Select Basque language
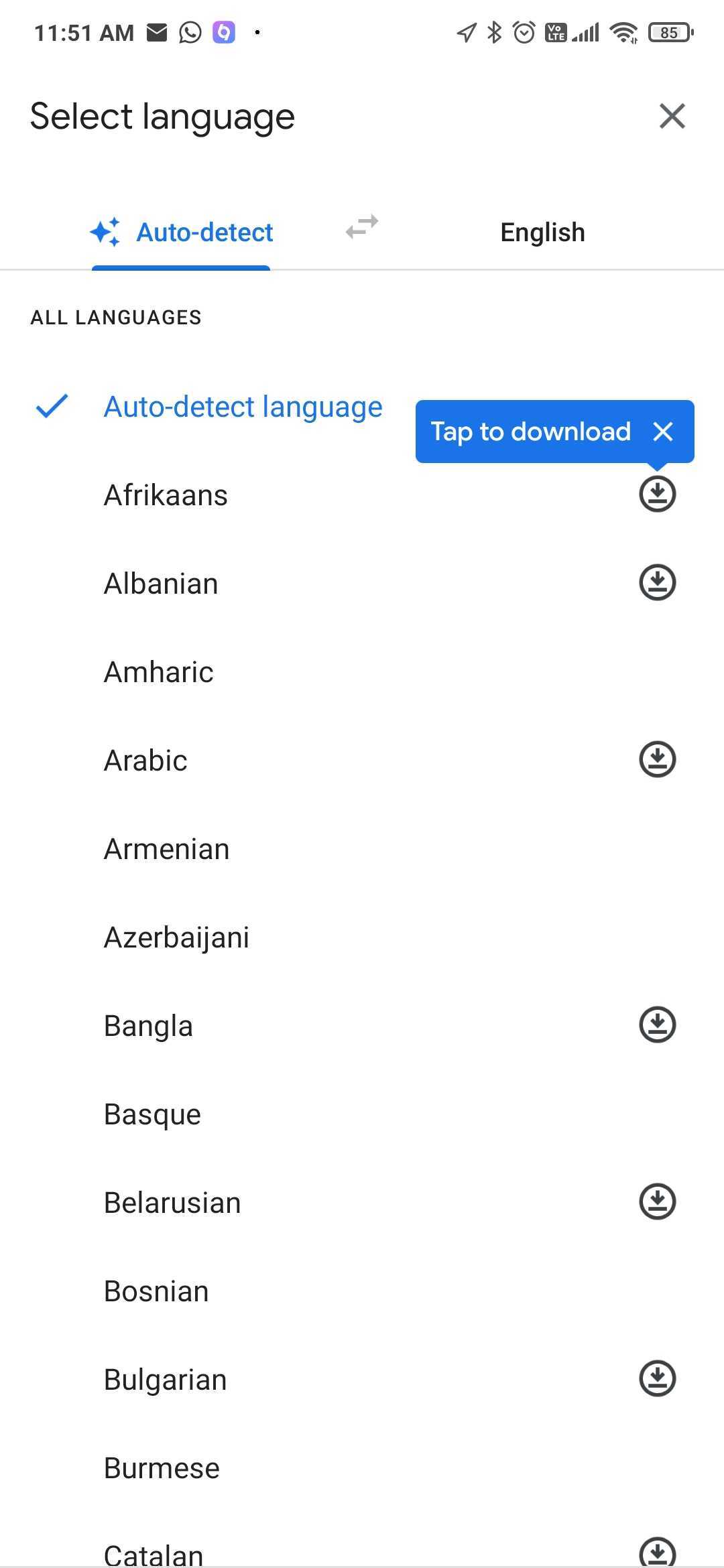Screen dimensions: 724x1568 [362, 1114]
